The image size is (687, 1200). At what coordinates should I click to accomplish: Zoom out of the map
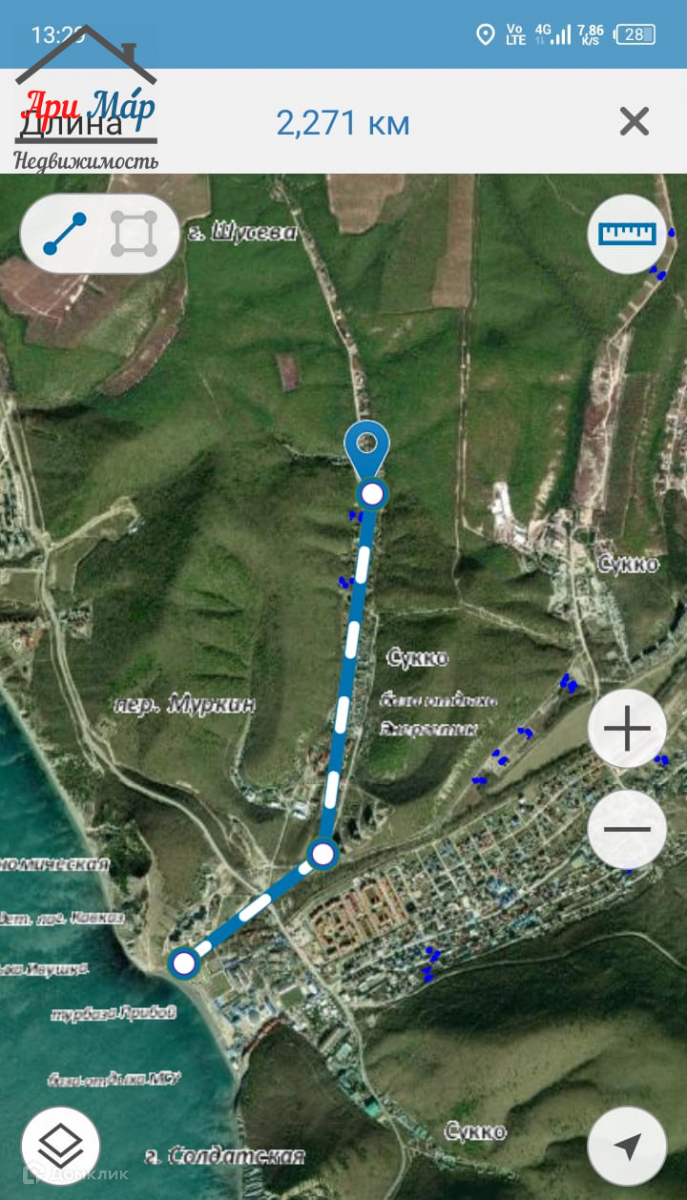click(627, 829)
